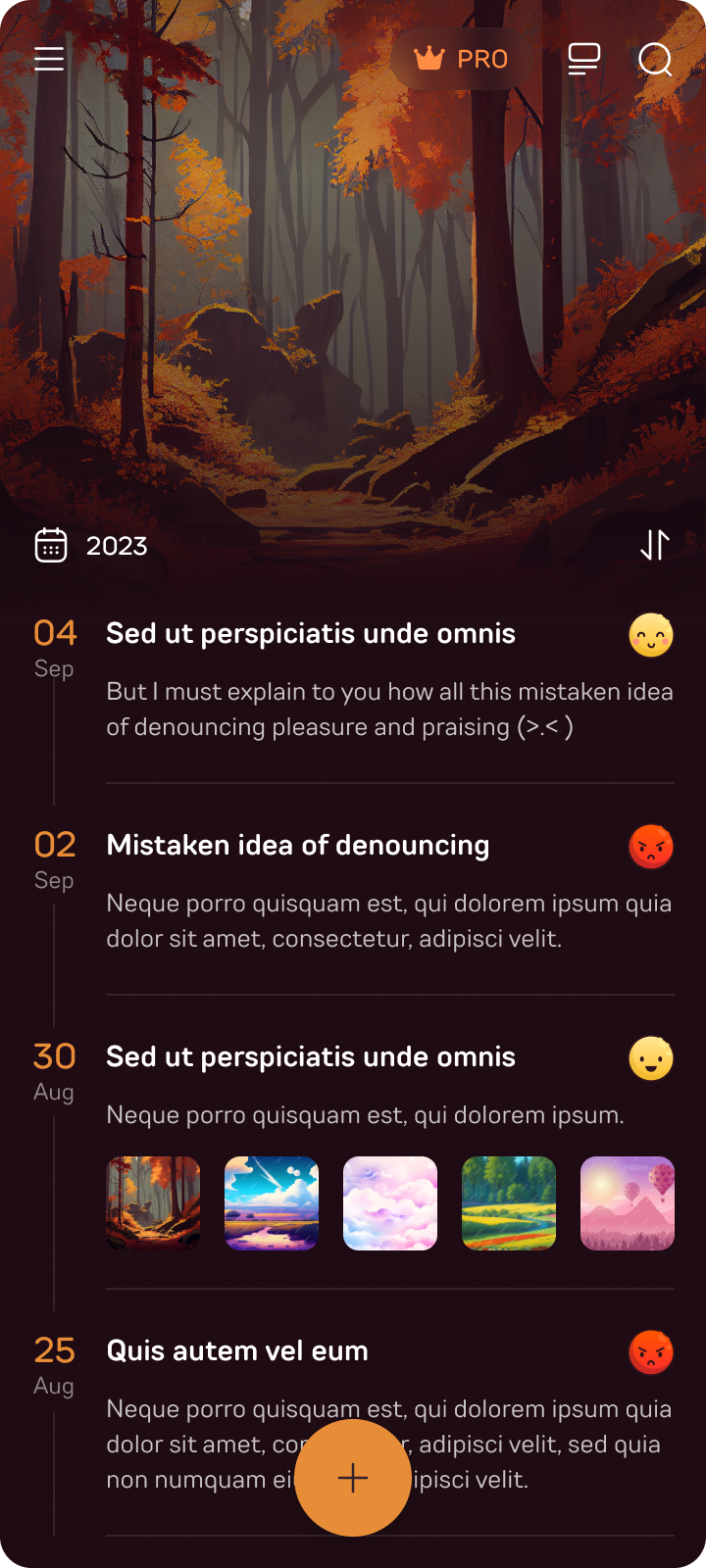This screenshot has height=1568, width=706.
Task: Select the monitor display icon near search
Action: [582, 59]
